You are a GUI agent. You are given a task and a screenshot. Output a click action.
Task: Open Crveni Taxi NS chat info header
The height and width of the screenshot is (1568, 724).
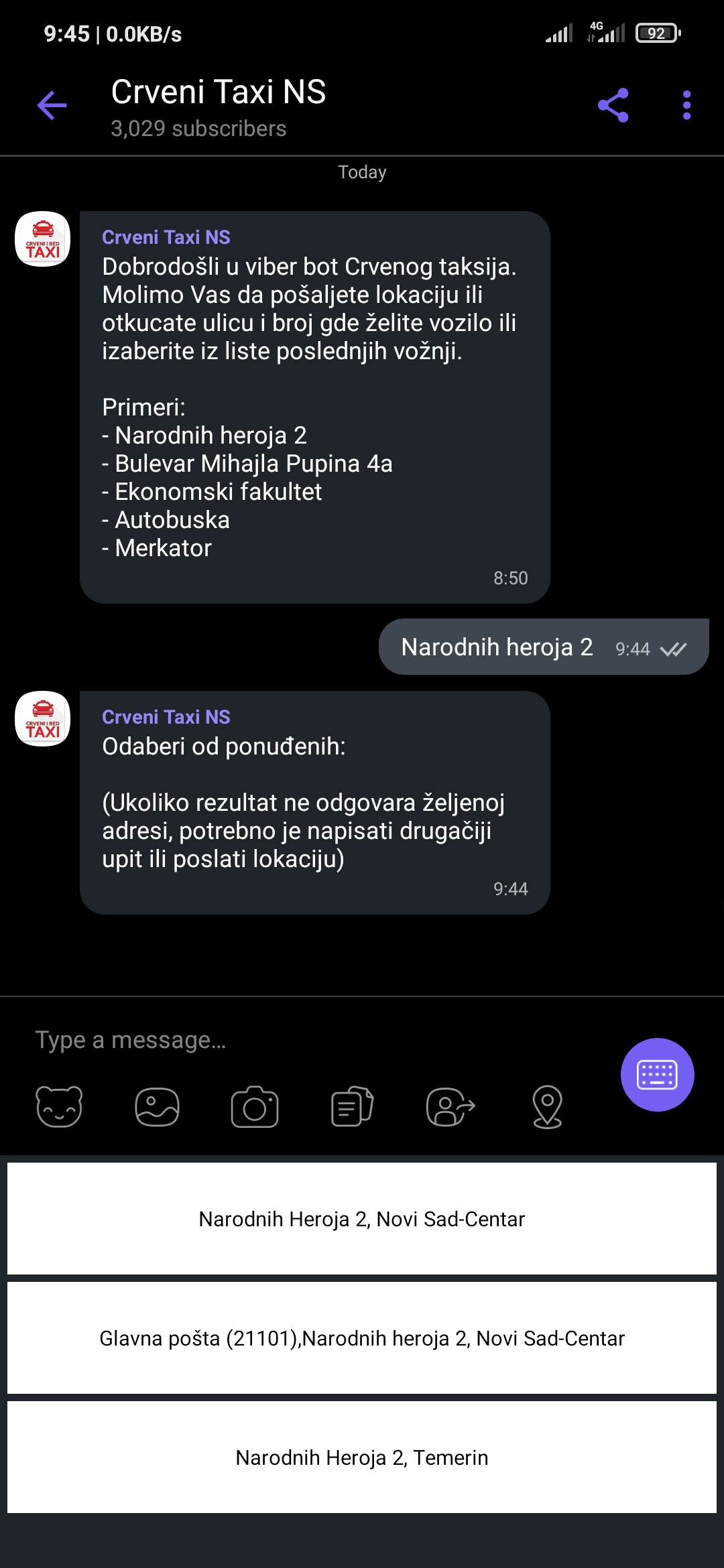[219, 107]
